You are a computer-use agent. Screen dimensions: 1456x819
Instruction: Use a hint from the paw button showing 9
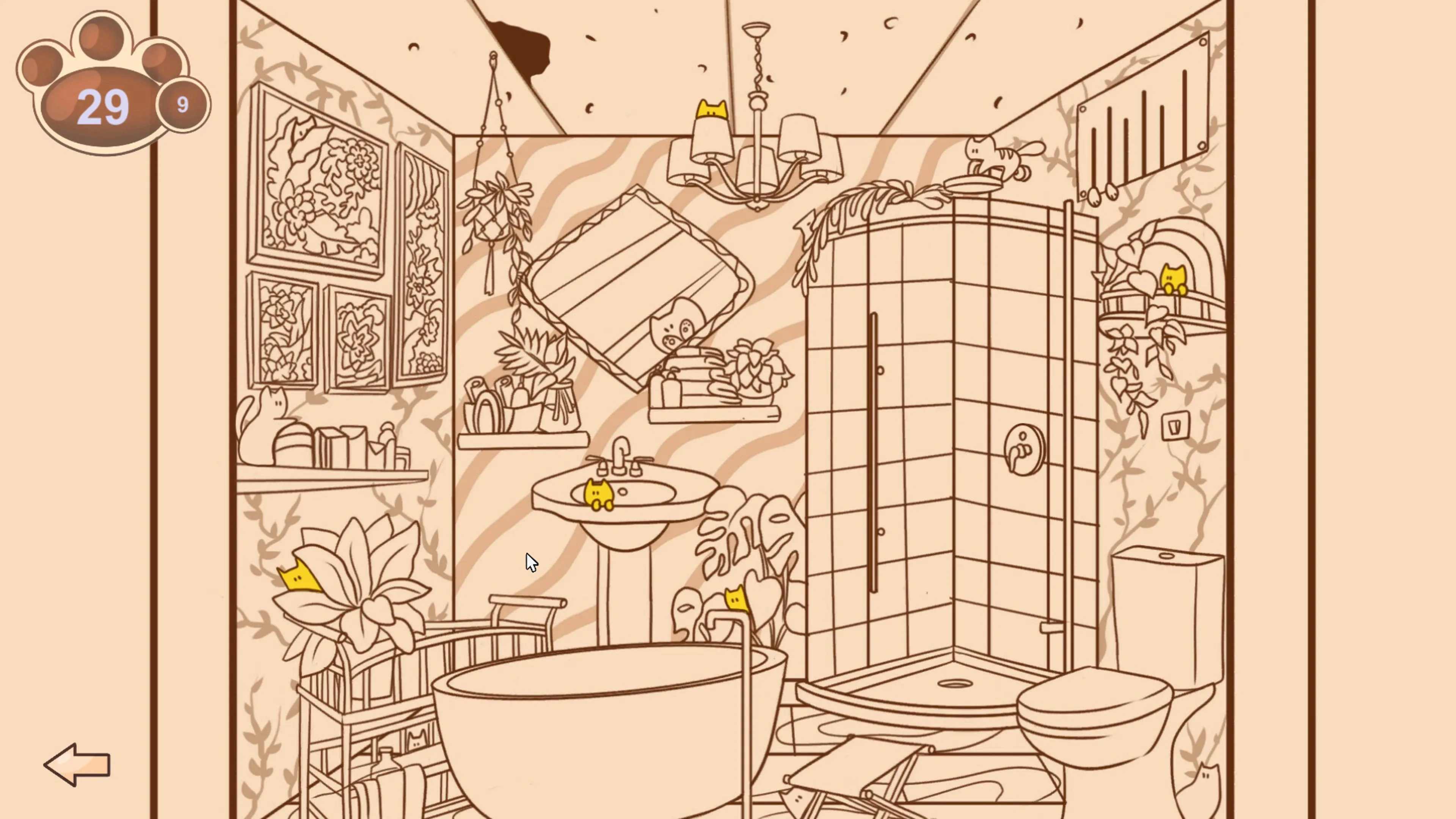pyautogui.click(x=182, y=105)
